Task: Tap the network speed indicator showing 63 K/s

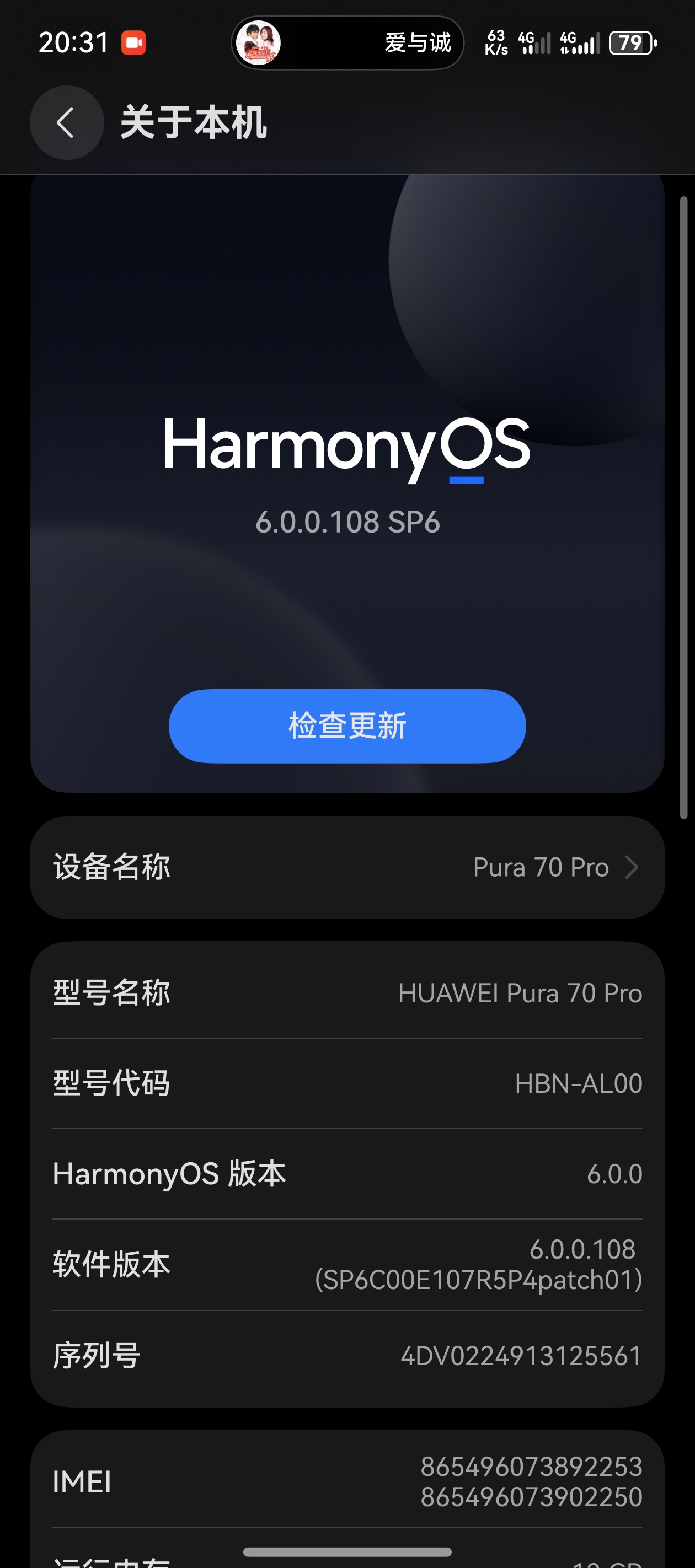Action: coord(495,42)
